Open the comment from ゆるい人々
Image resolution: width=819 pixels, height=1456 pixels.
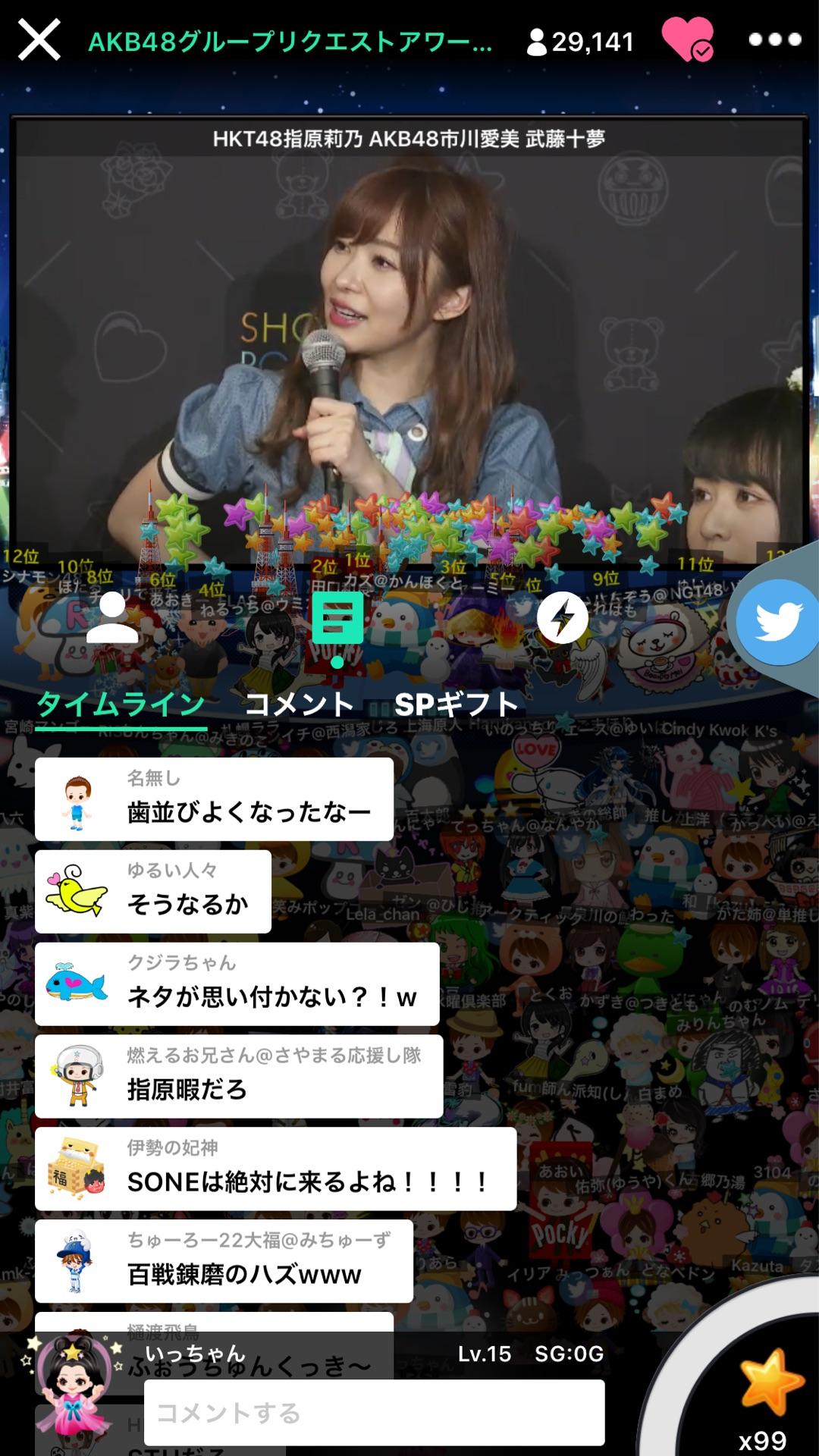[x=153, y=892]
